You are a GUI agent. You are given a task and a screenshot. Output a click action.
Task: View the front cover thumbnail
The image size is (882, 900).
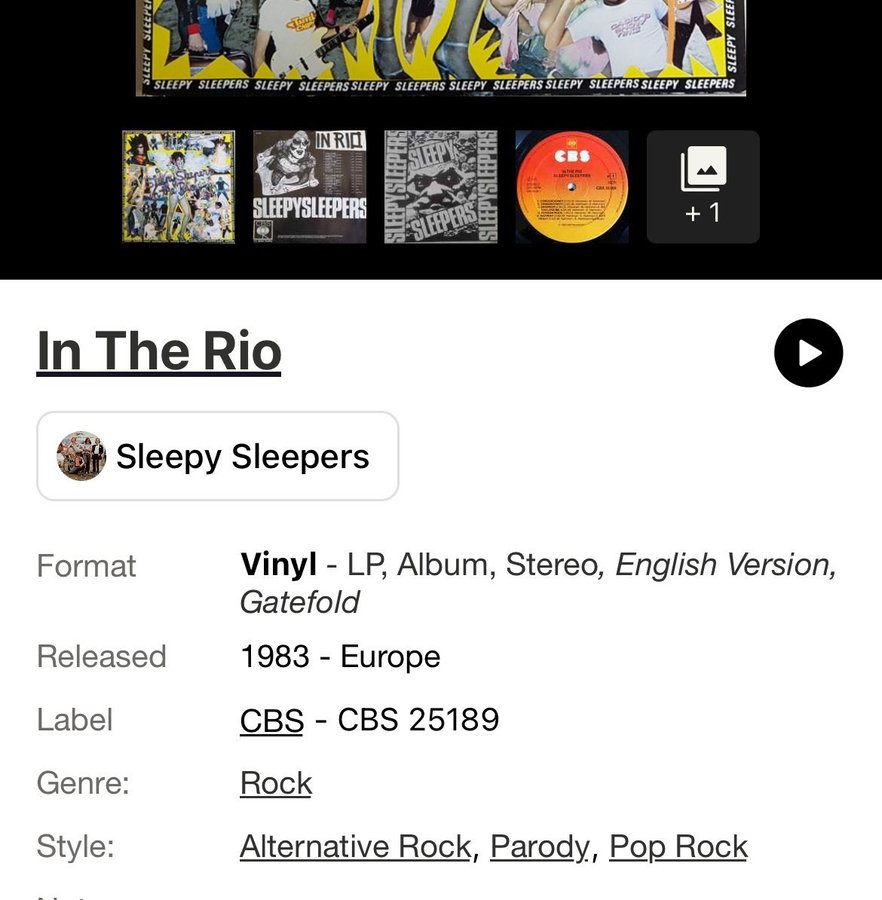coord(179,187)
